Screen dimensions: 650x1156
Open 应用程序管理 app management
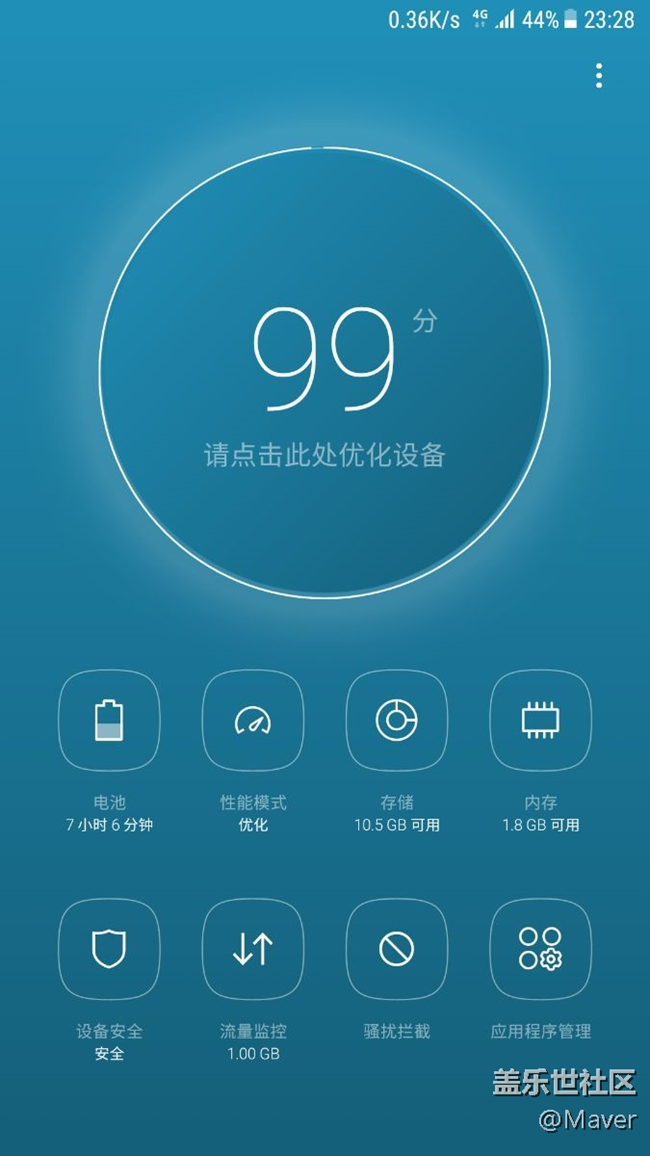tap(540, 949)
